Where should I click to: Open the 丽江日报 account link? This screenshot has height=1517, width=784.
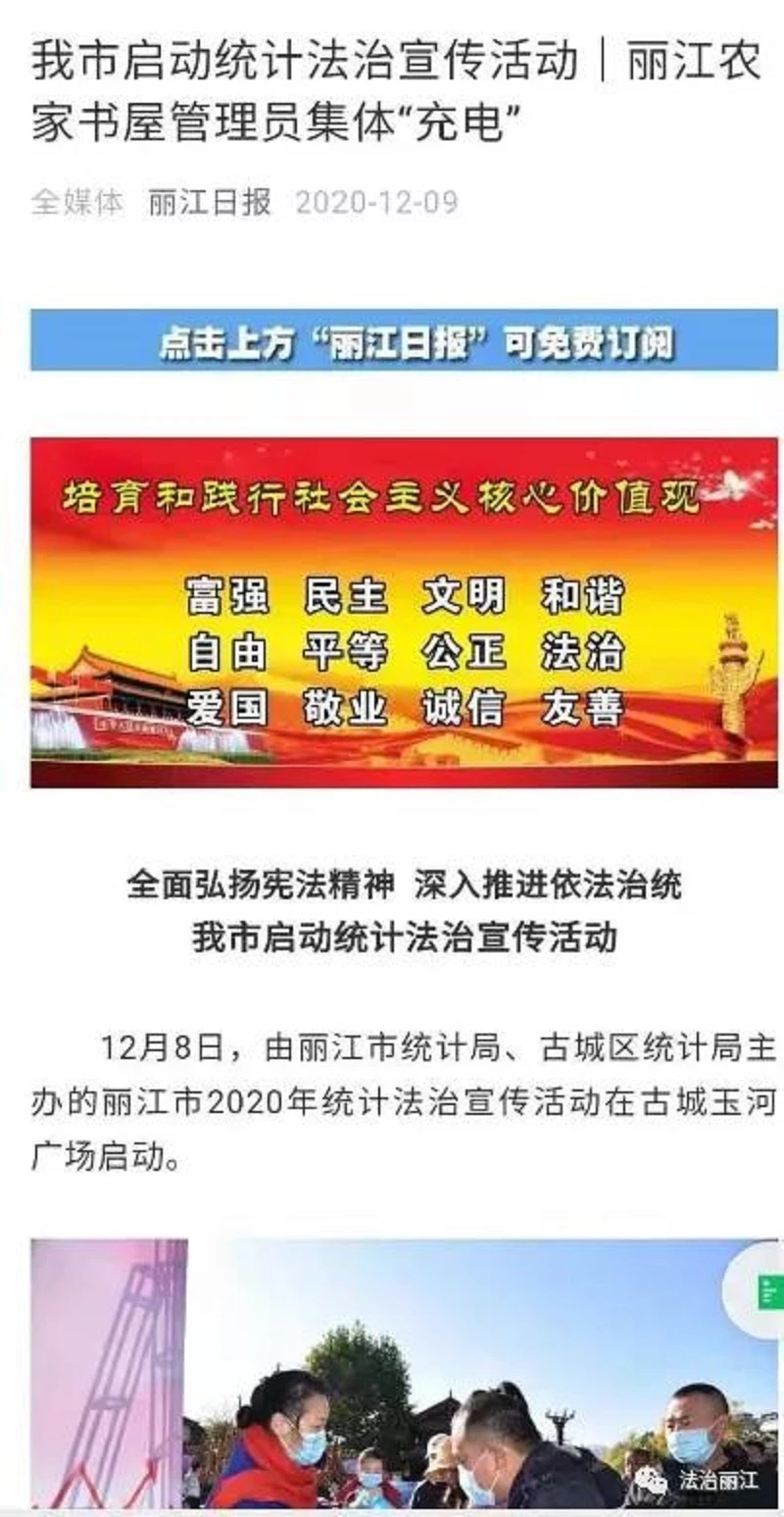(209, 202)
